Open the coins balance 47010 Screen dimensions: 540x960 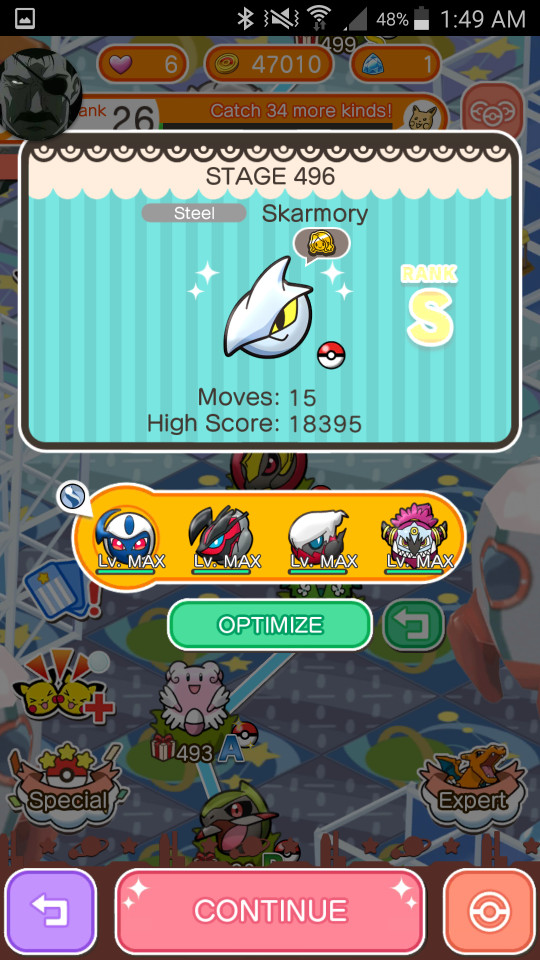tap(269, 64)
